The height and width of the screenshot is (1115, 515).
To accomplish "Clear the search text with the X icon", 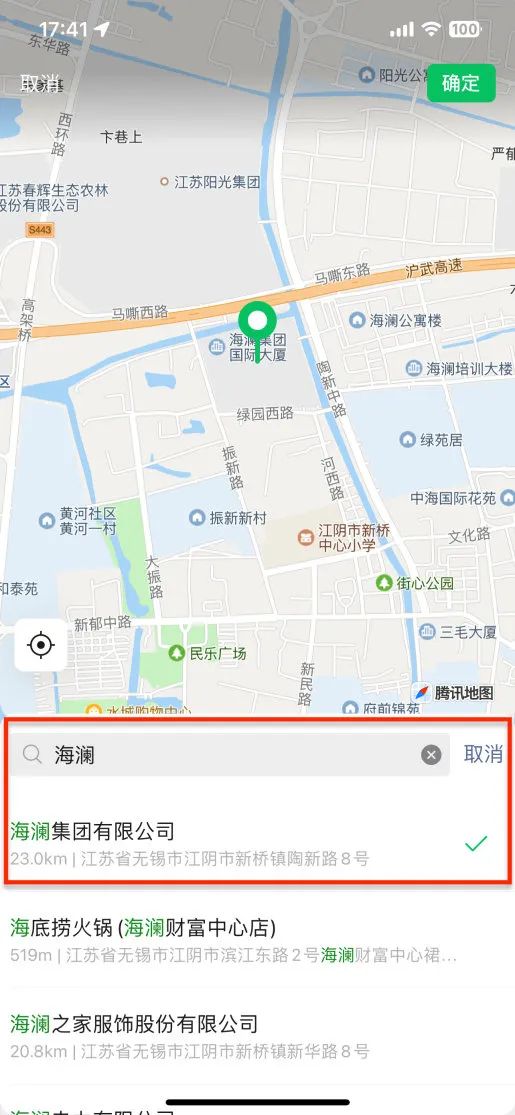I will (431, 755).
